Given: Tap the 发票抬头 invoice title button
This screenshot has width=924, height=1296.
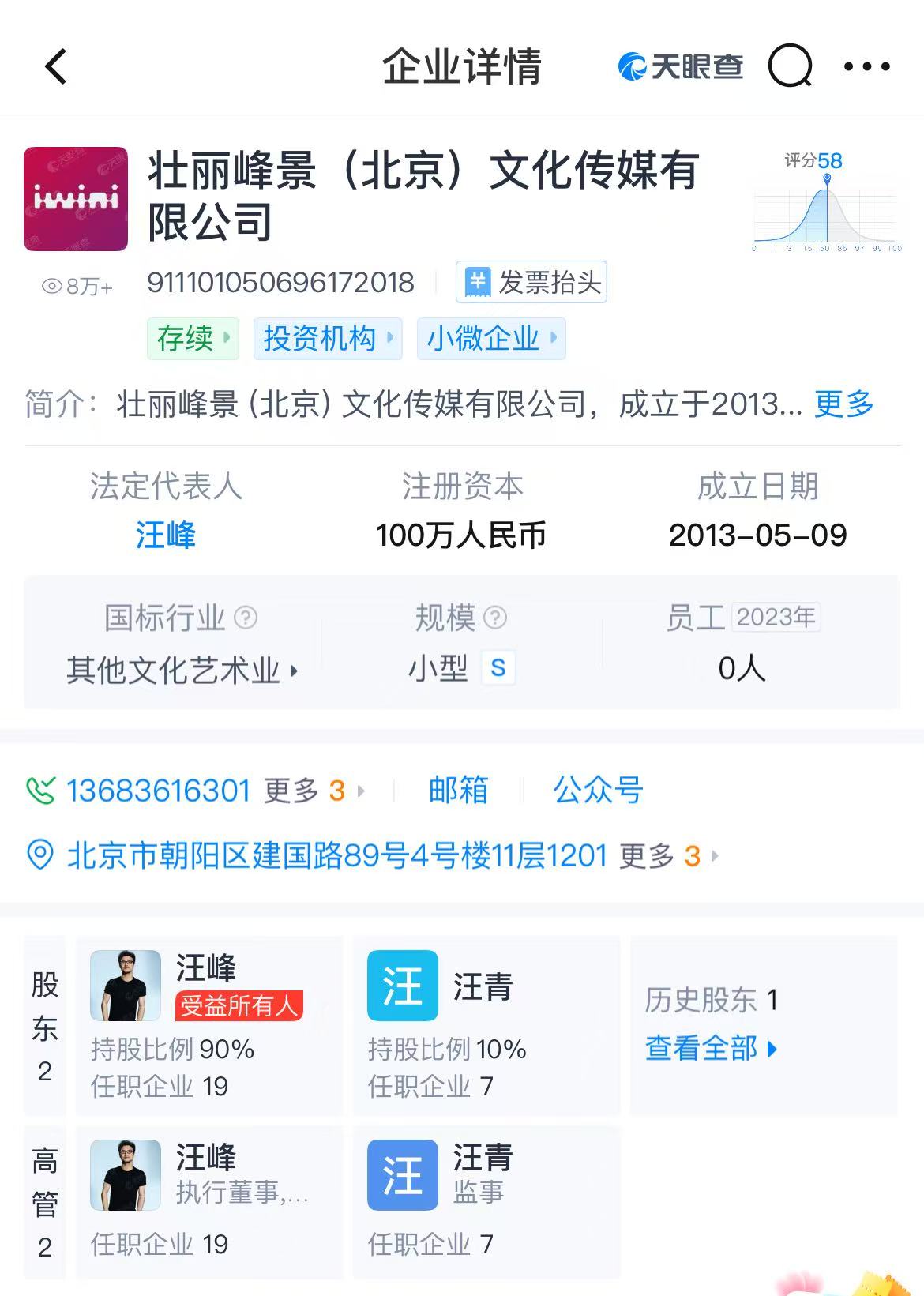Looking at the screenshot, I should point(531,282).
